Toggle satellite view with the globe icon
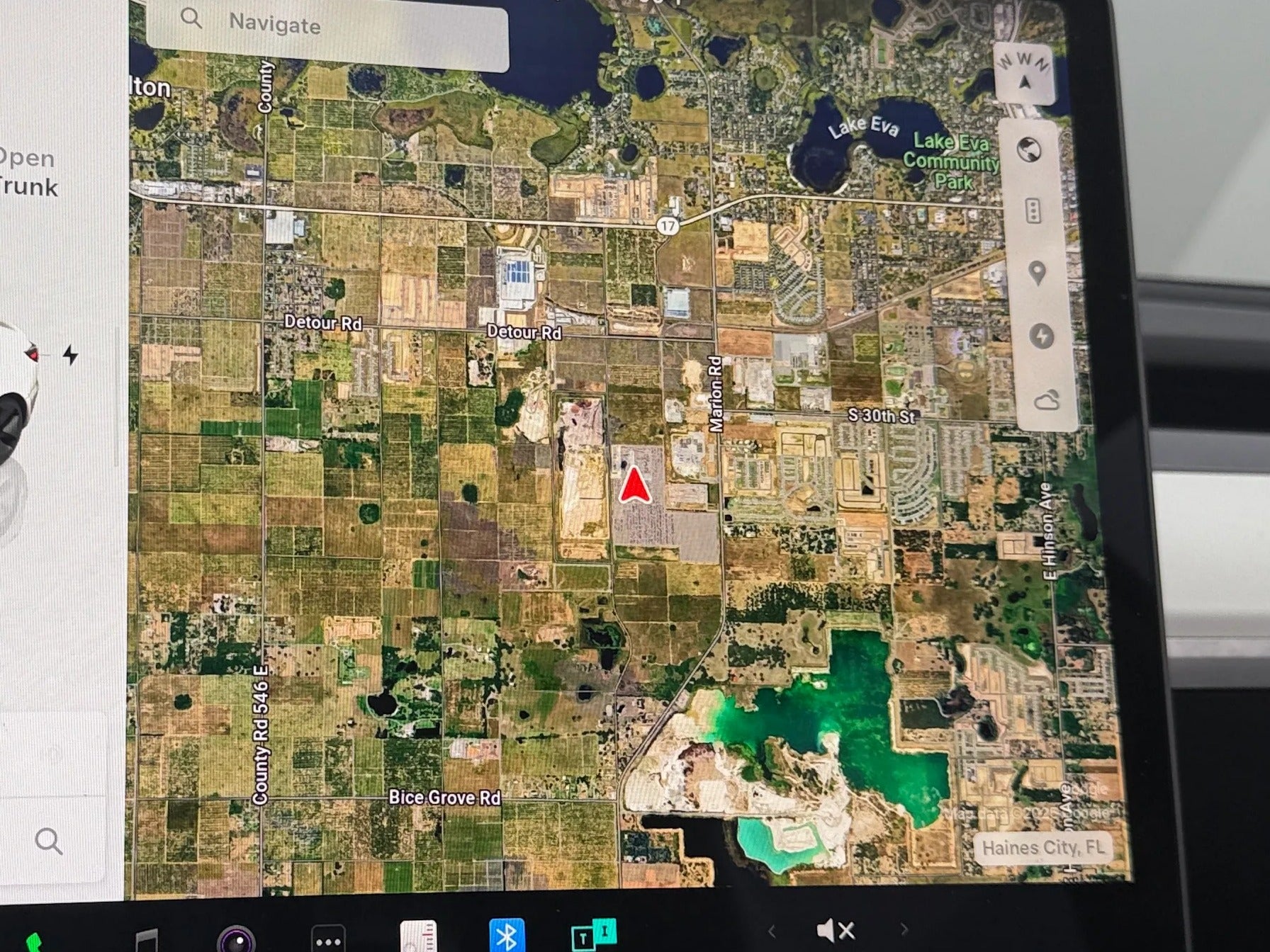Viewport: 1270px width, 952px height. click(x=1029, y=149)
